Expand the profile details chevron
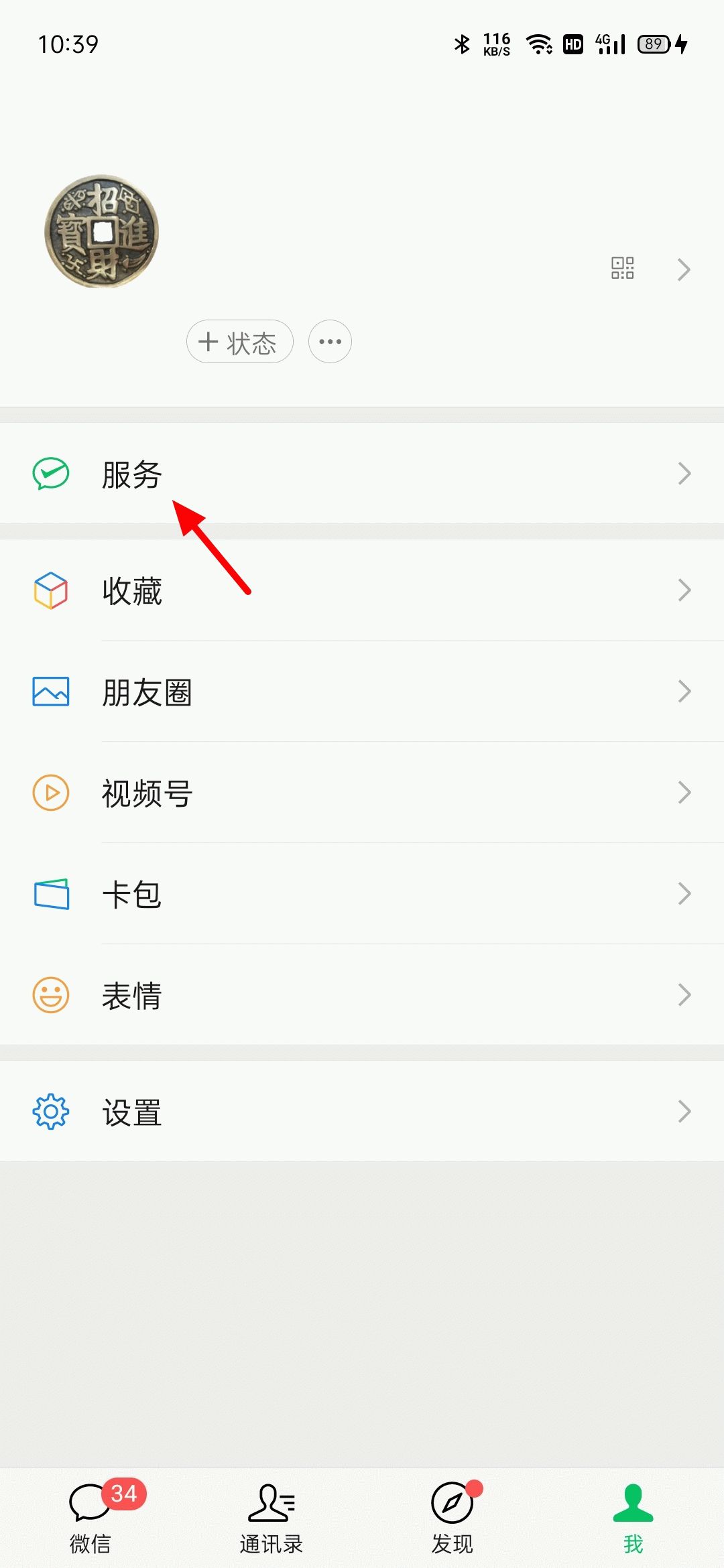The width and height of the screenshot is (724, 1568). pyautogui.click(x=685, y=269)
